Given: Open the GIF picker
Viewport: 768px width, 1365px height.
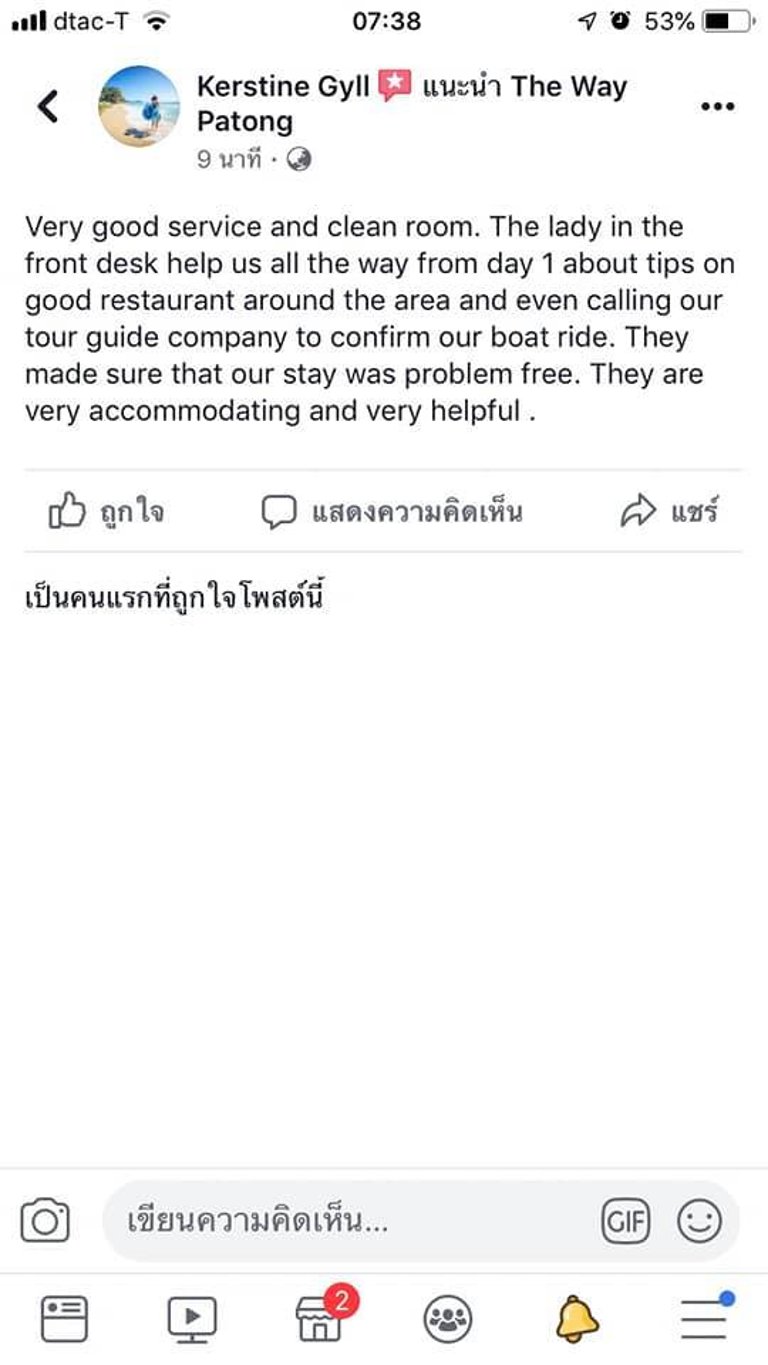Looking at the screenshot, I should (625, 1221).
